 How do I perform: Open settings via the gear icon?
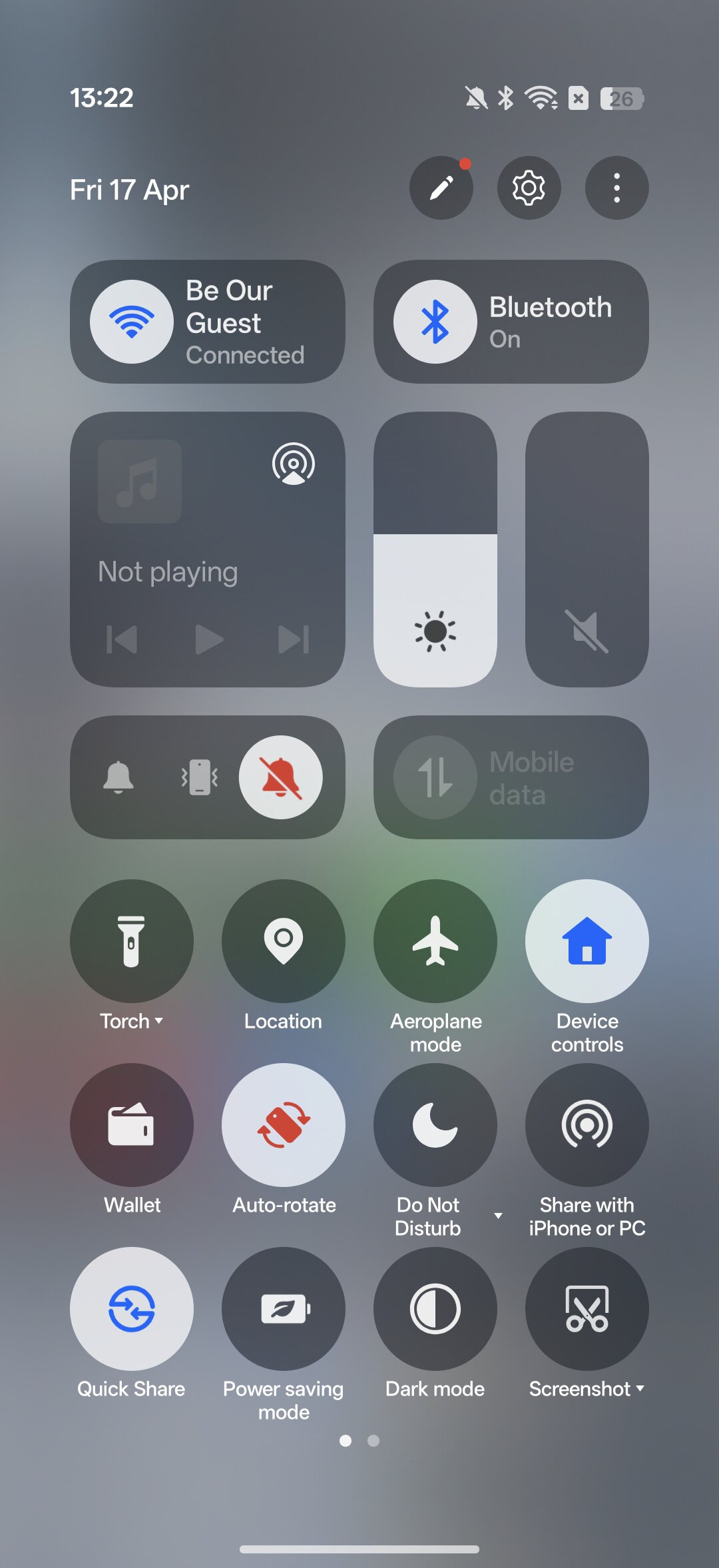(x=529, y=188)
